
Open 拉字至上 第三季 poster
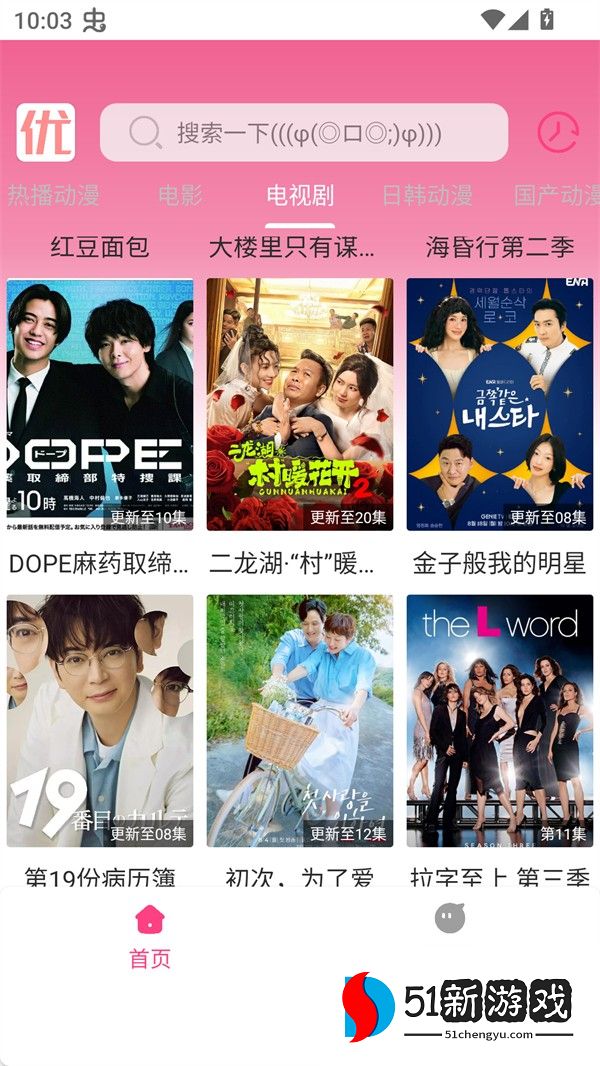(x=500, y=721)
